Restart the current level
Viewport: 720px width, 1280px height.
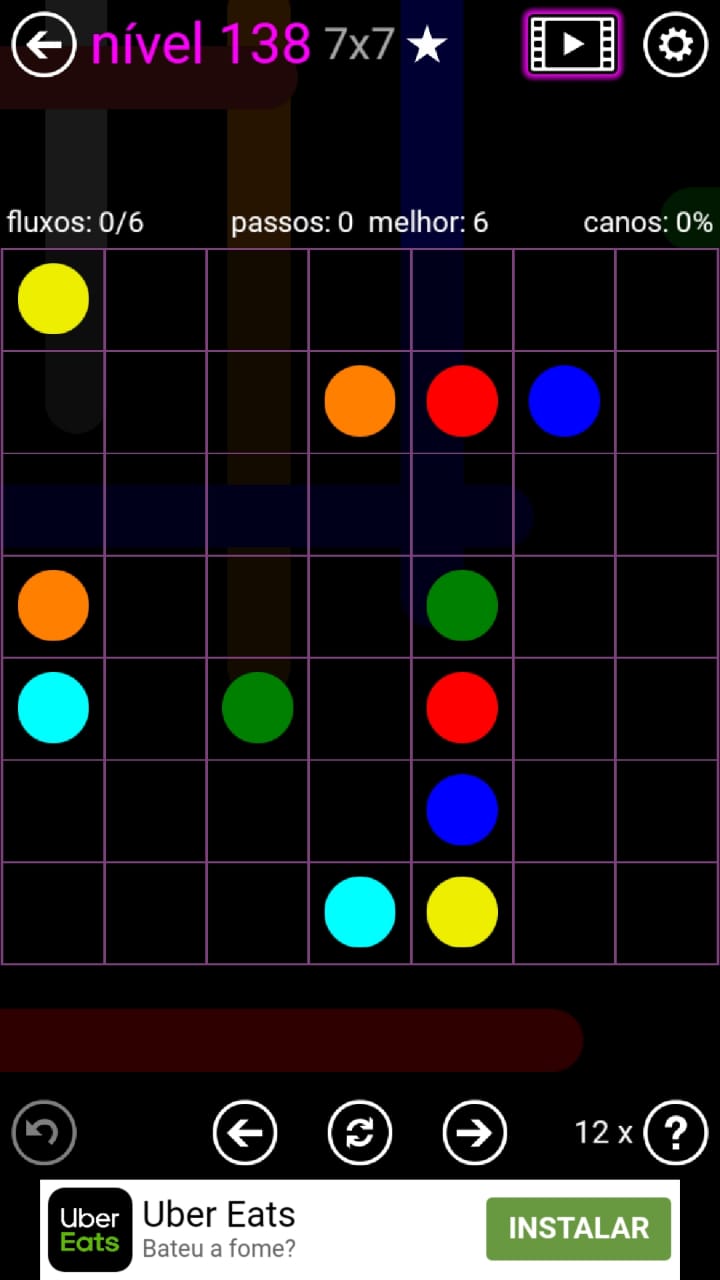pos(360,1133)
